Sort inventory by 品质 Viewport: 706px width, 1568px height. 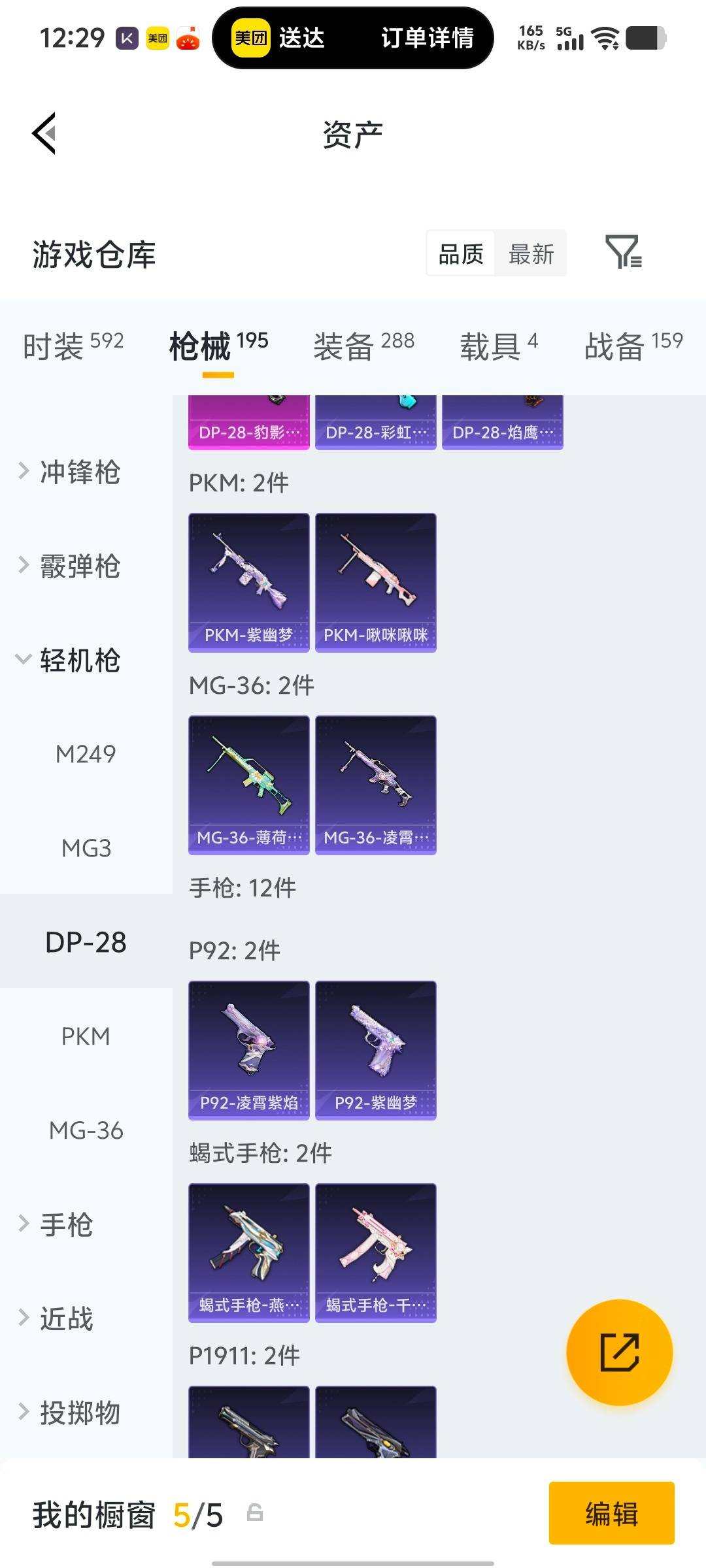point(460,253)
